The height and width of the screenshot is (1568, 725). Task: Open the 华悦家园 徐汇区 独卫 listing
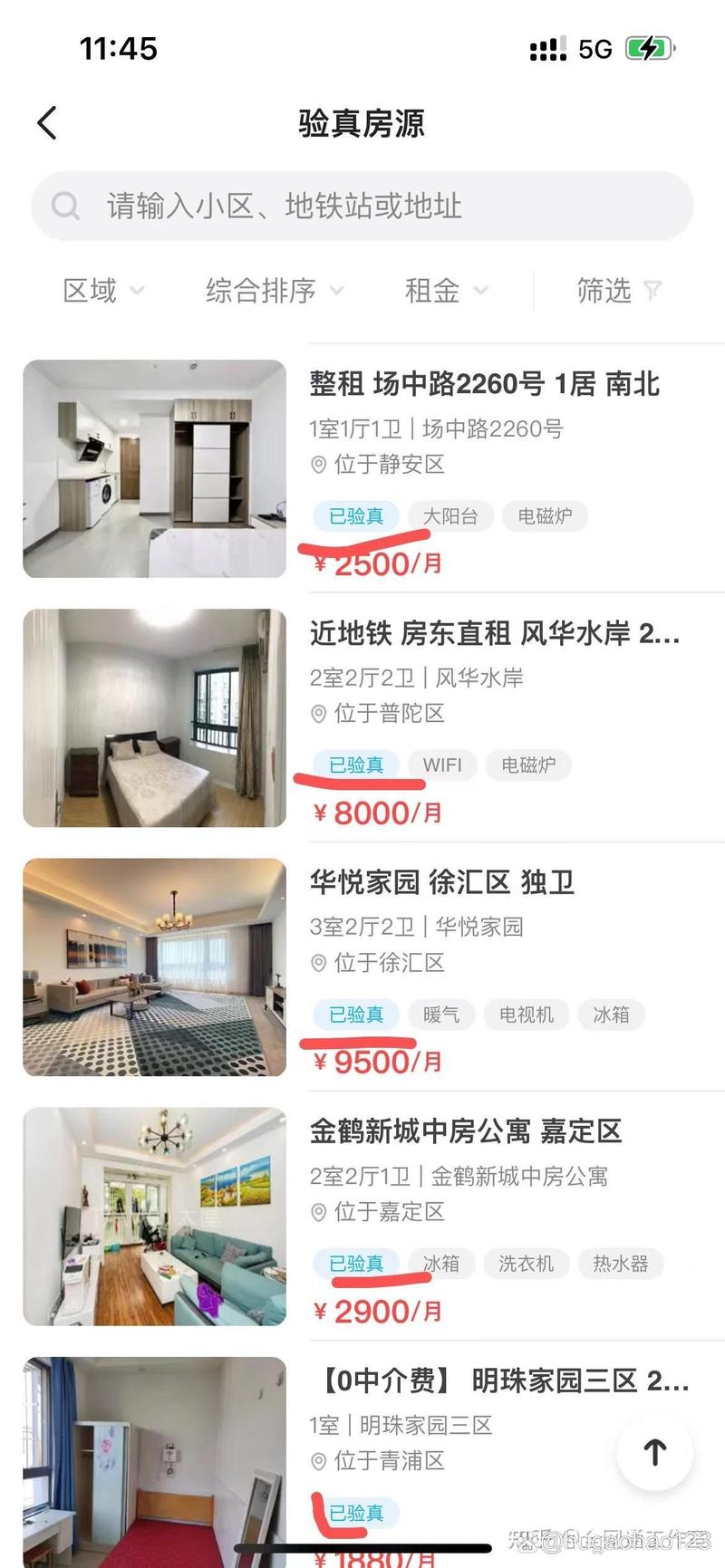[x=442, y=882]
